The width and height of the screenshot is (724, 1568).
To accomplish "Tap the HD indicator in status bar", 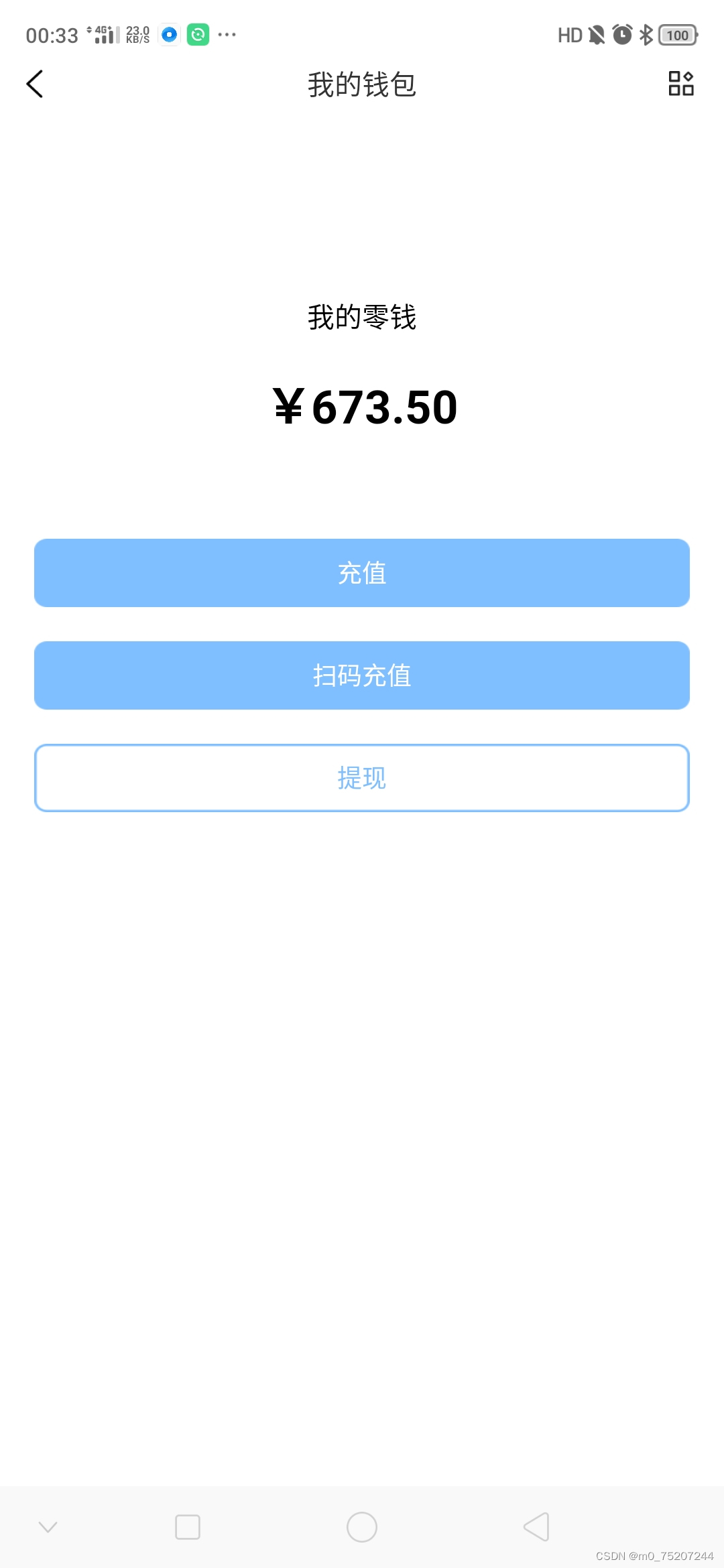I will coord(569,35).
